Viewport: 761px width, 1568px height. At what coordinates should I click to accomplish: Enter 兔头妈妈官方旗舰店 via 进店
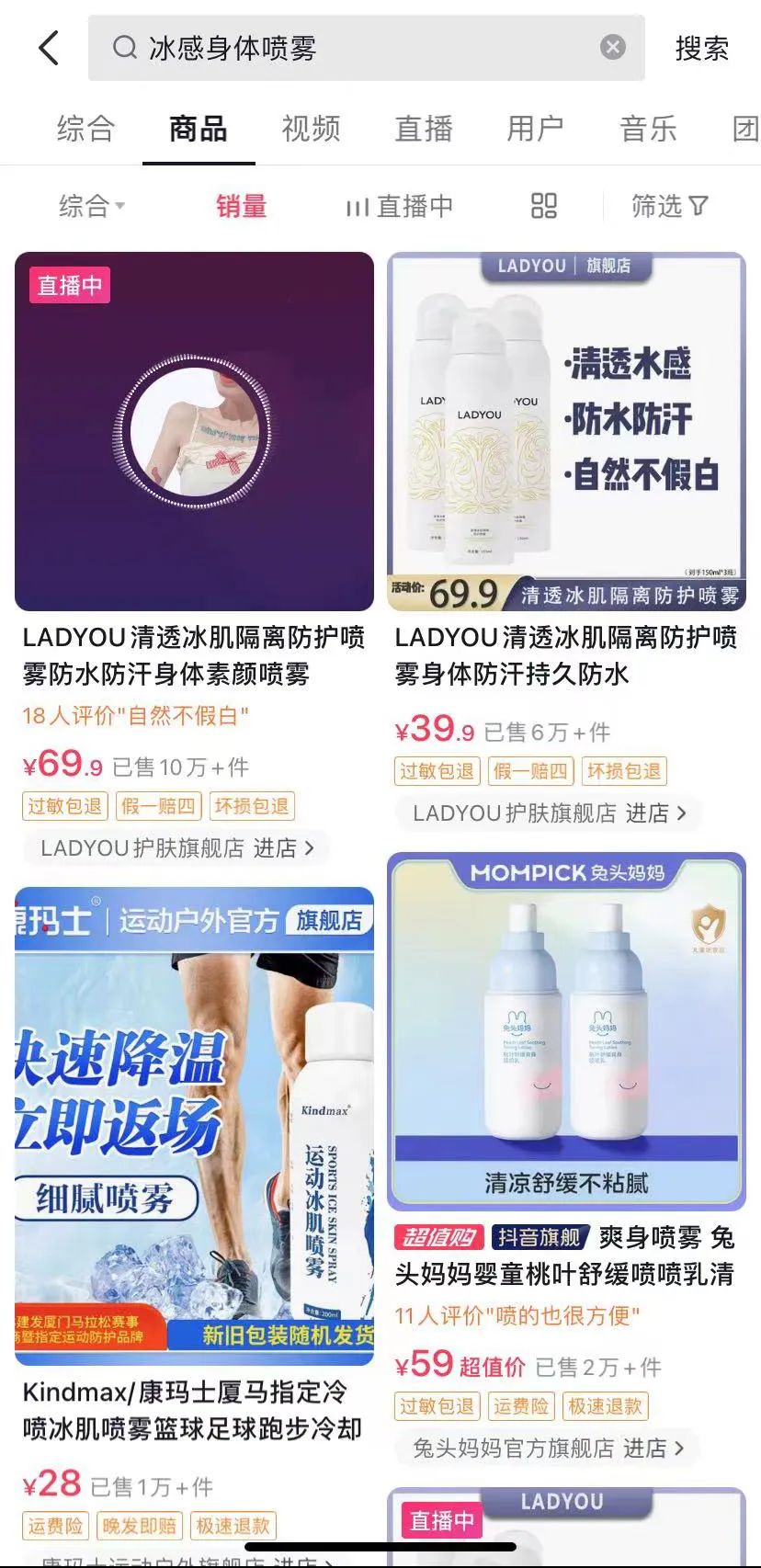pos(653,1449)
